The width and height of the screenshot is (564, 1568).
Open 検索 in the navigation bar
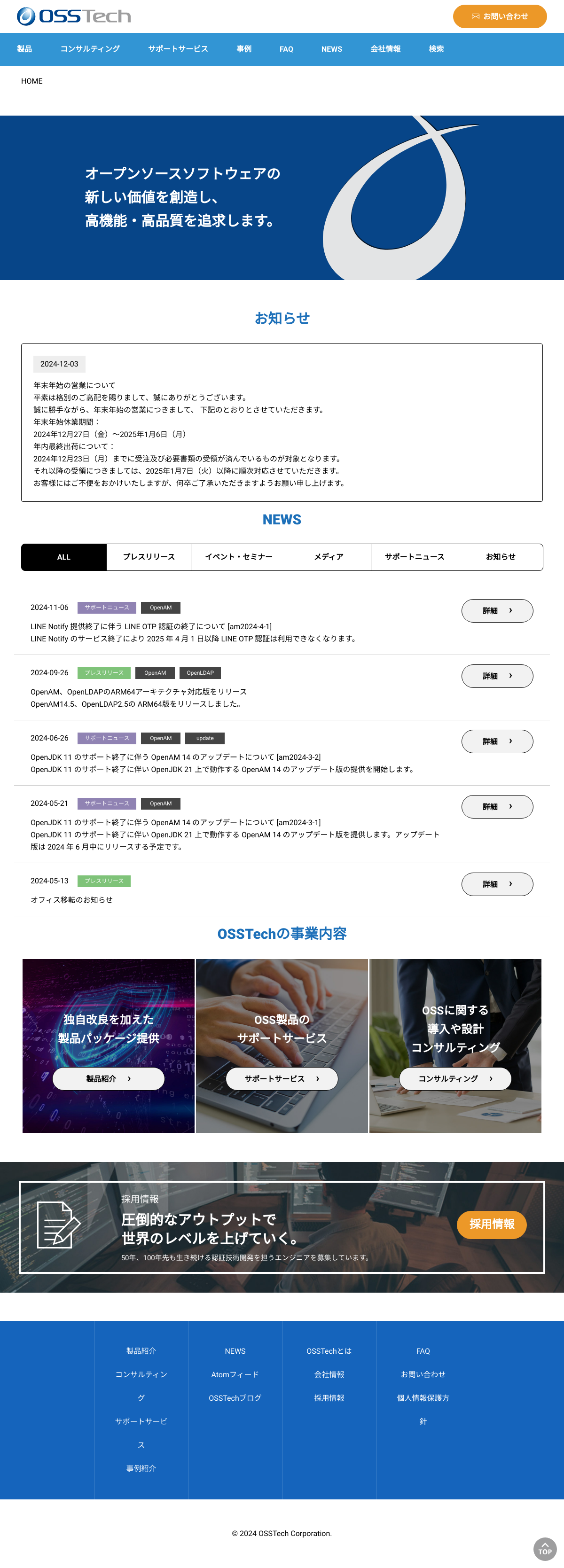[436, 49]
